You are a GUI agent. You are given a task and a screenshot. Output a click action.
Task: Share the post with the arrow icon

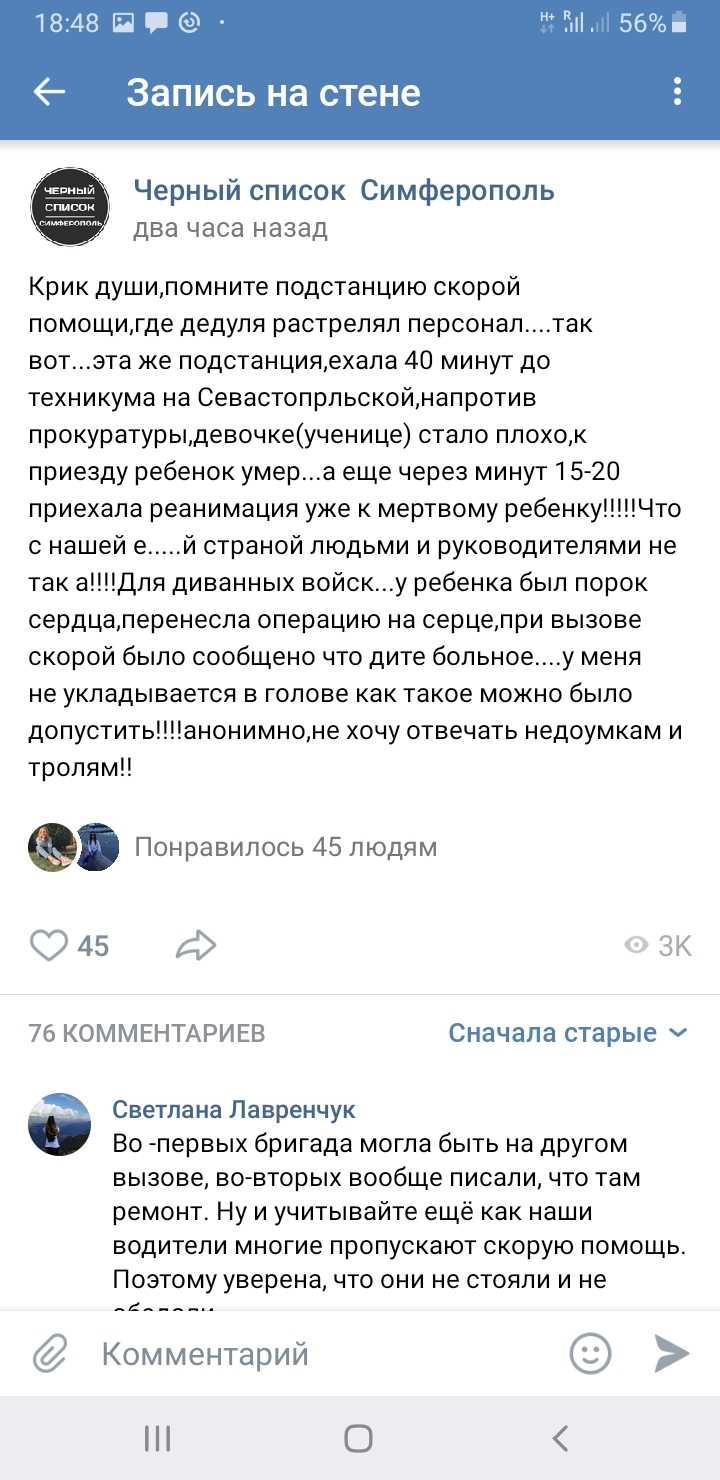(196, 945)
